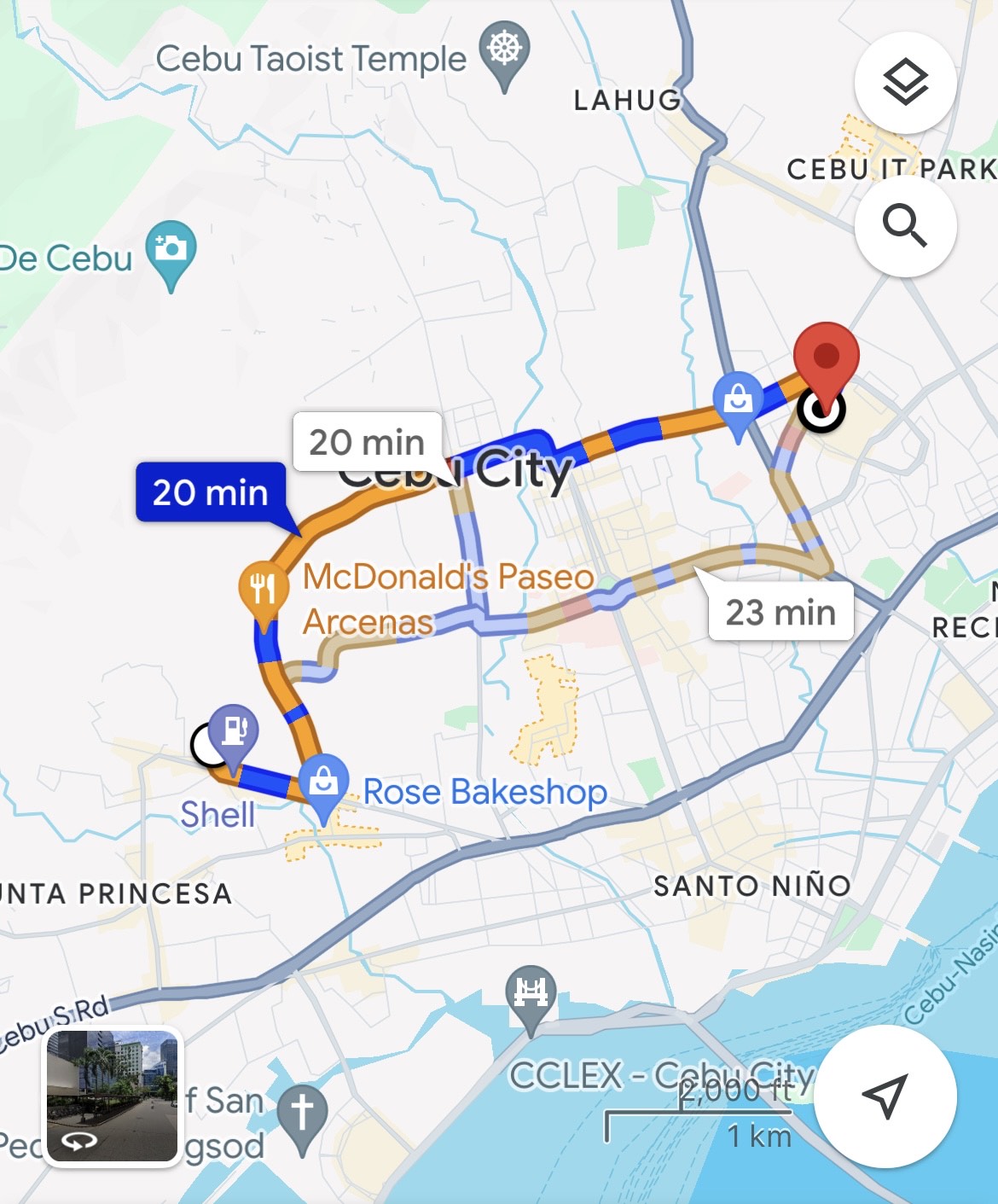
Task: Open the CCLEX bridge marker
Action: tap(531, 994)
